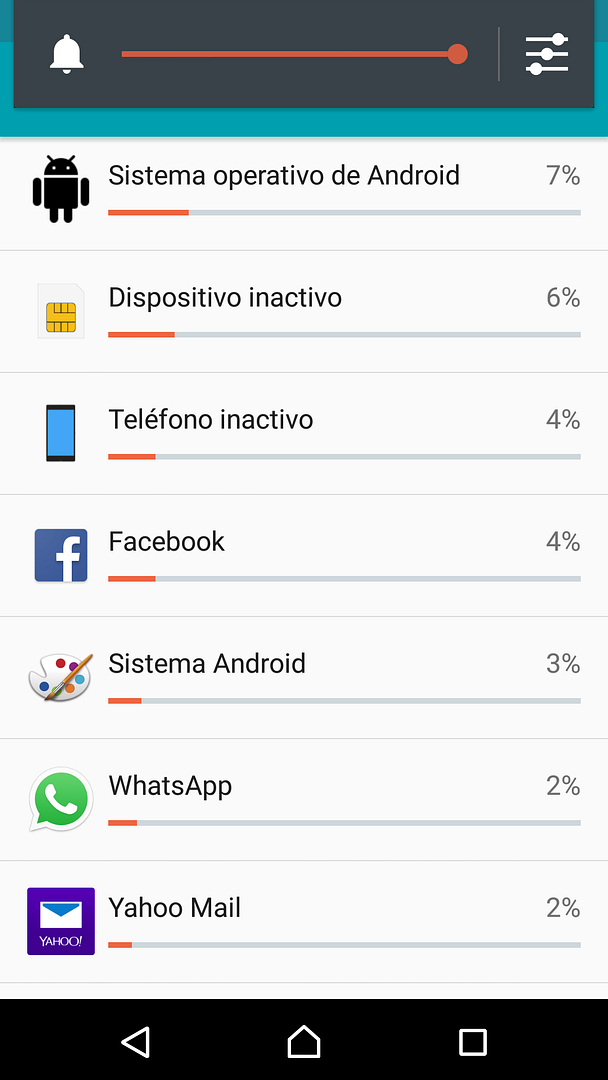Viewport: 608px width, 1080px height.
Task: Open the volume settings sliders icon
Action: click(x=547, y=54)
